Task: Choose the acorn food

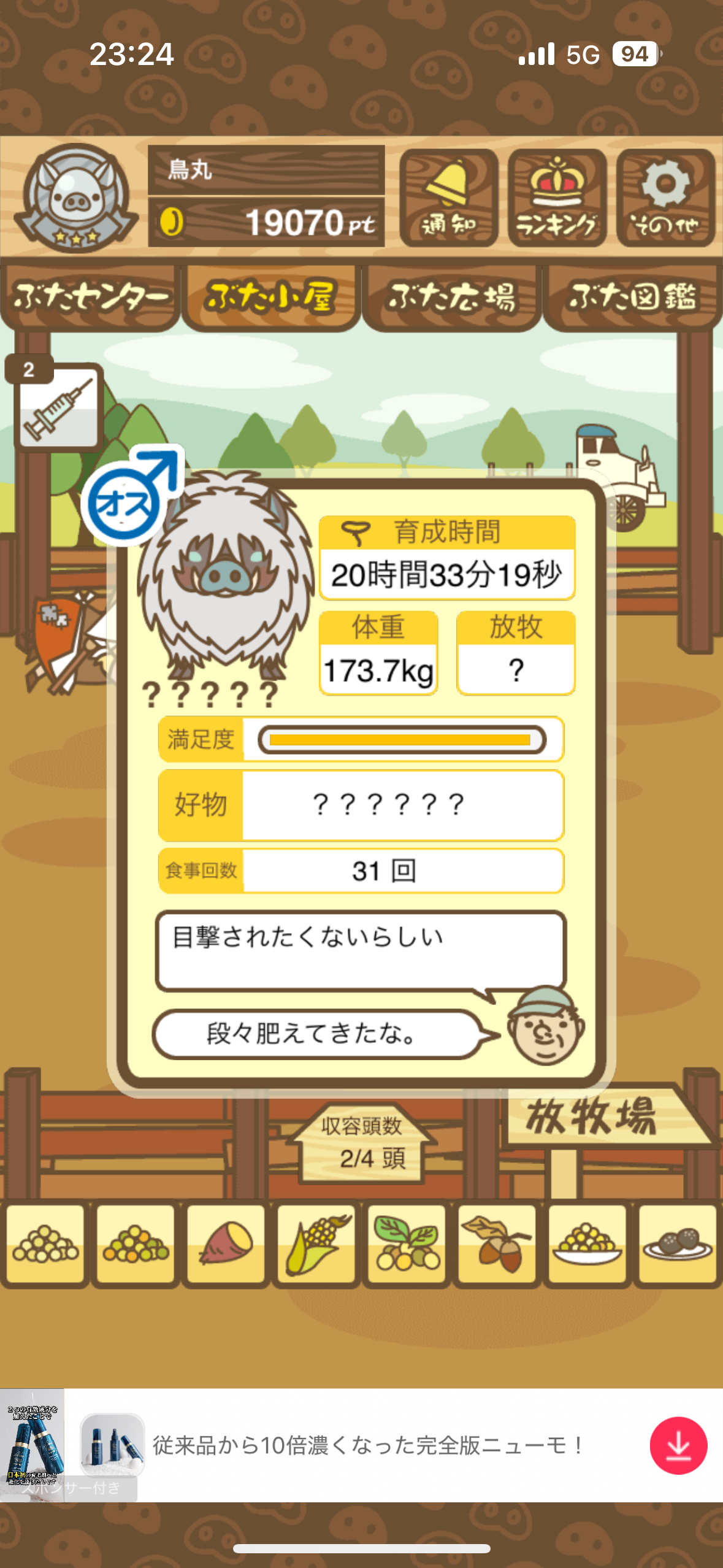Action: [x=497, y=1244]
